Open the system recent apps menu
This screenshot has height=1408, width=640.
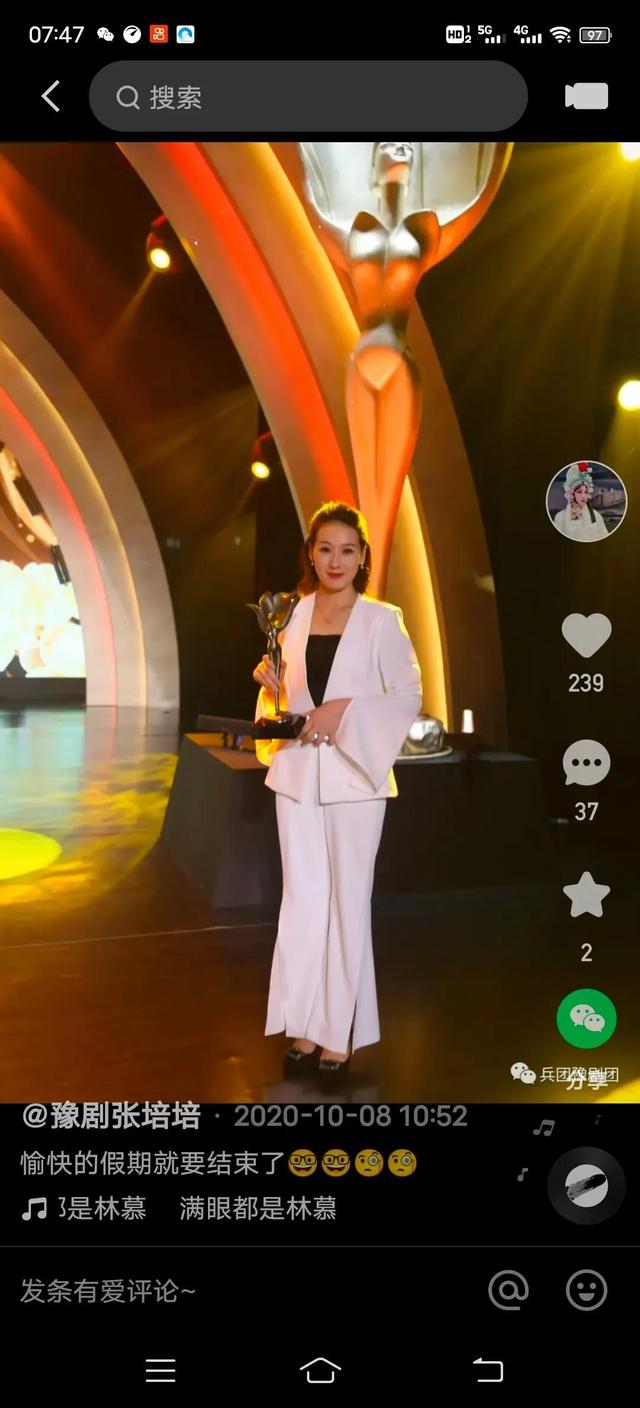pos(160,1371)
